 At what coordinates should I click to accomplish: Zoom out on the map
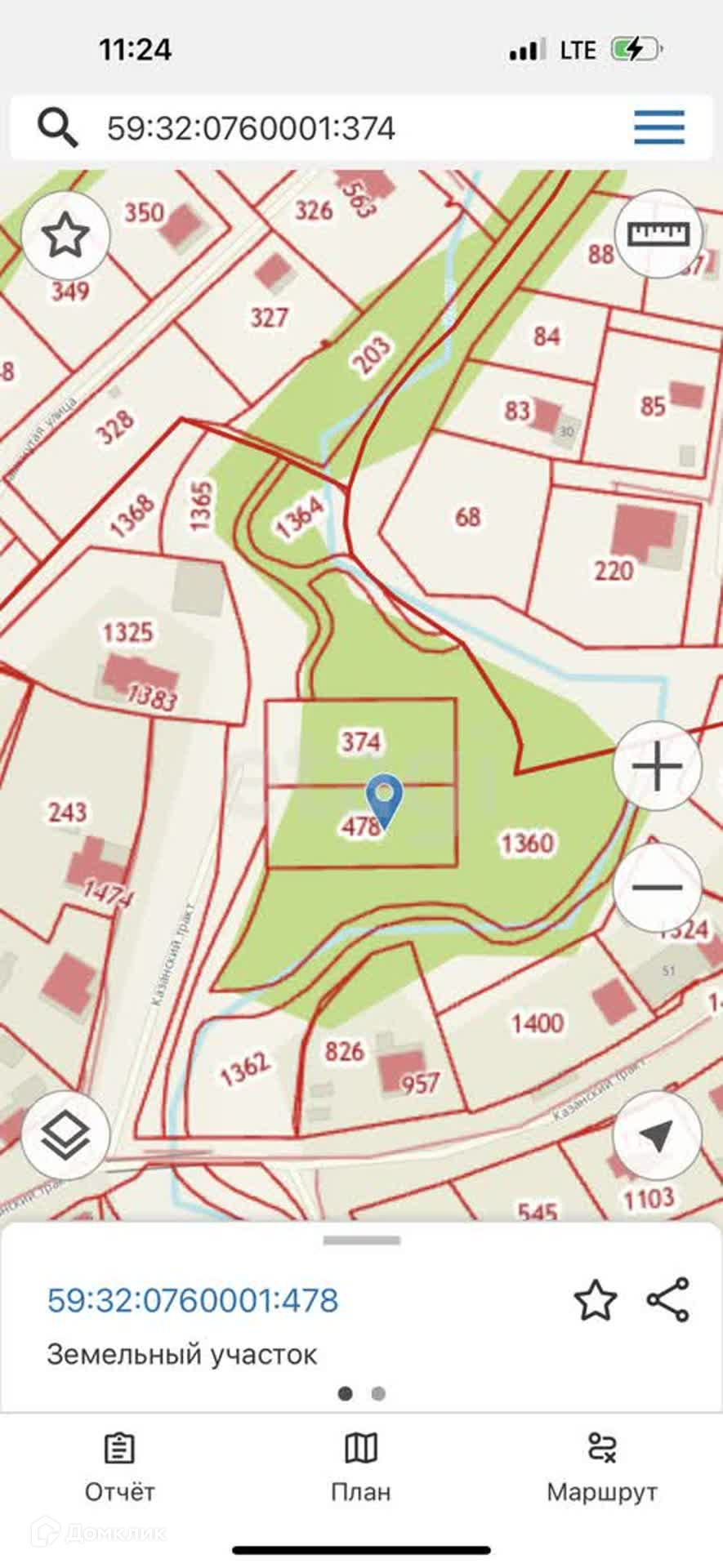pos(657,887)
